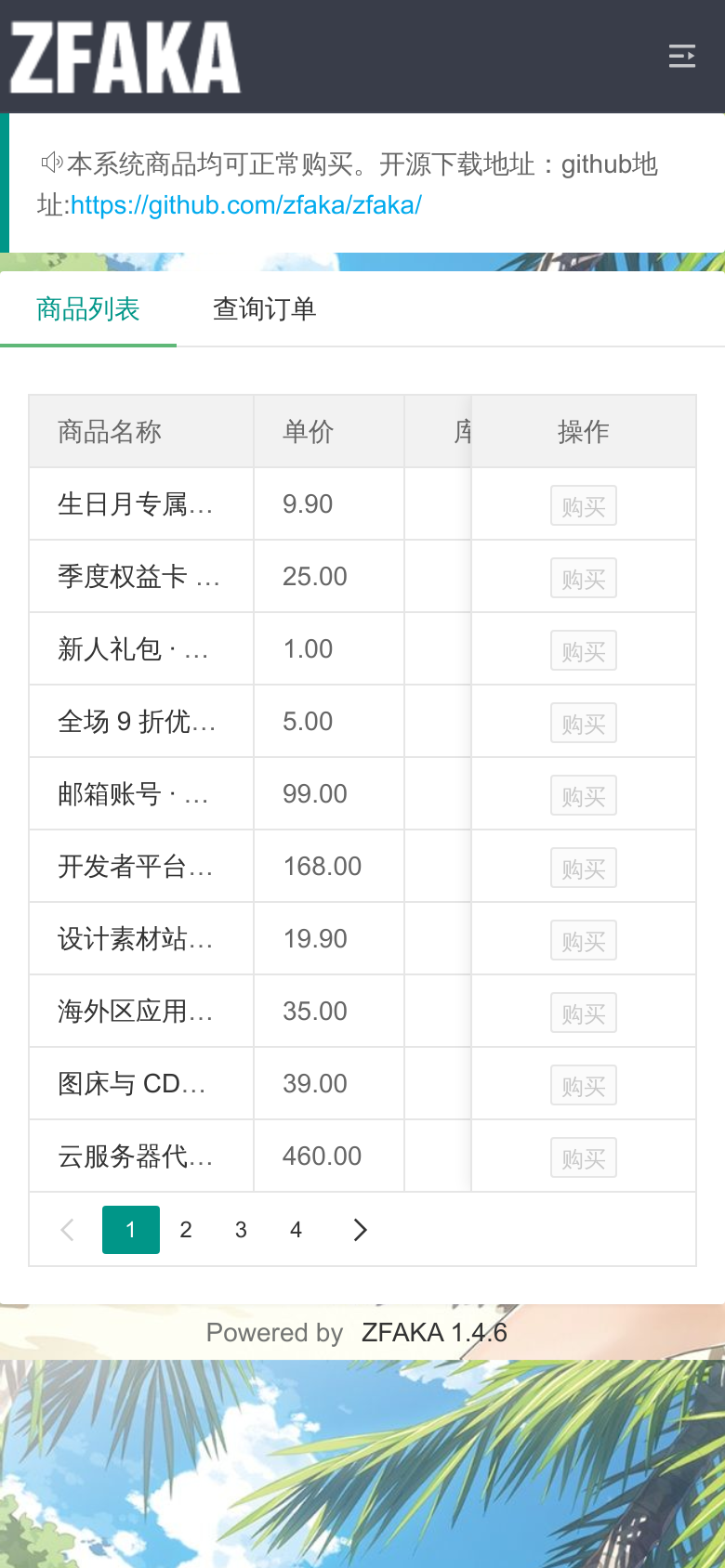The image size is (725, 1568).
Task: Open the hamburger menu in the header
Action: tap(682, 57)
